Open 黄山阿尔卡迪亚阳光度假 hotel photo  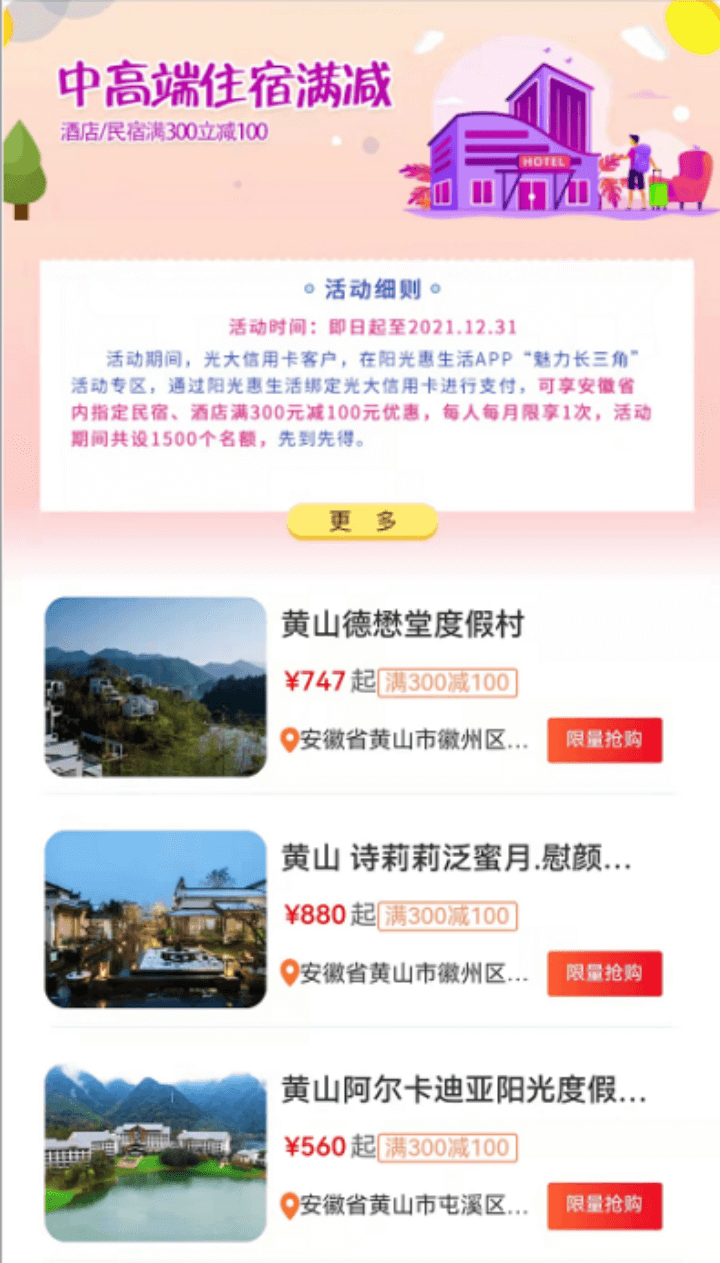[155, 1152]
